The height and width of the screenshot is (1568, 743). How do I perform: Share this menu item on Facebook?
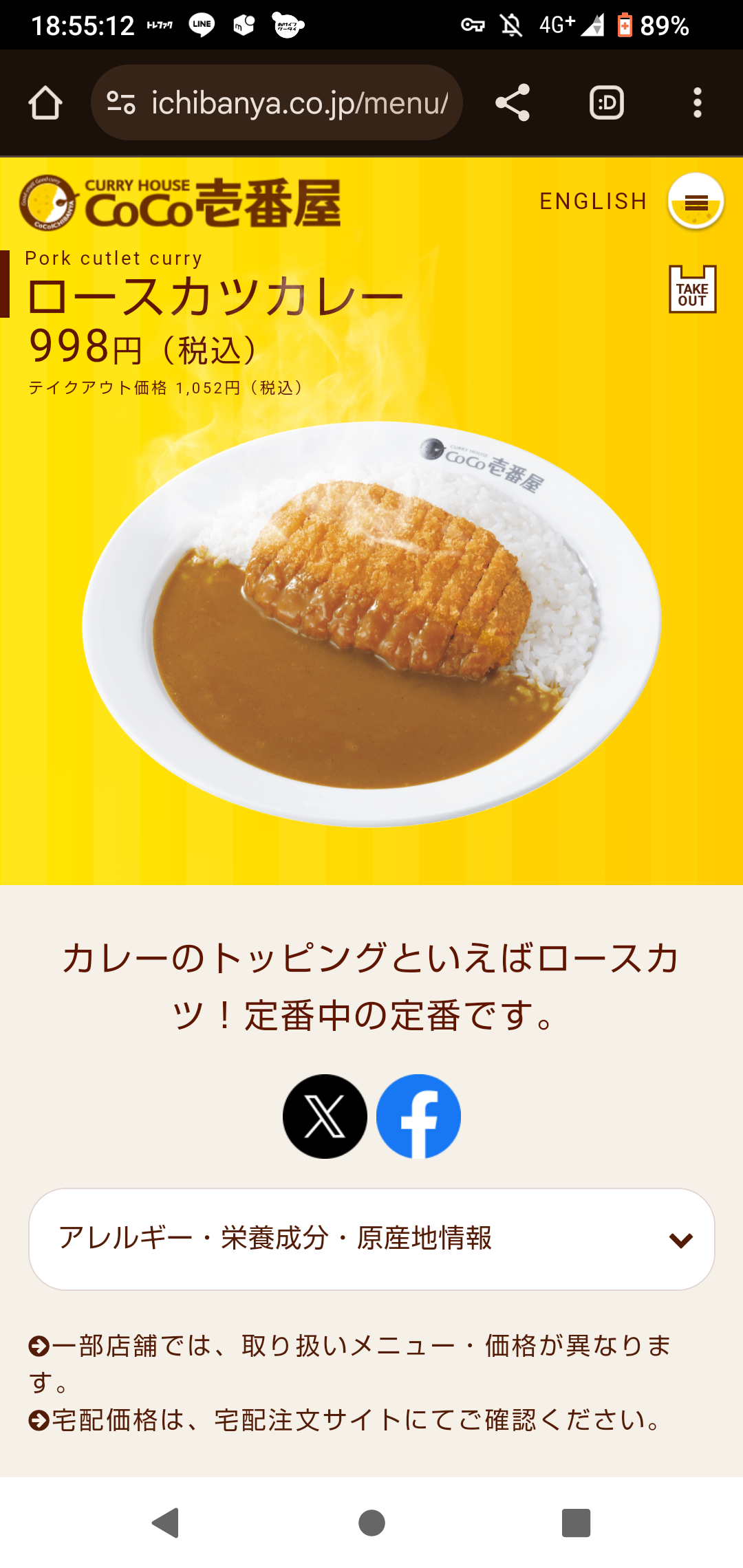418,1116
